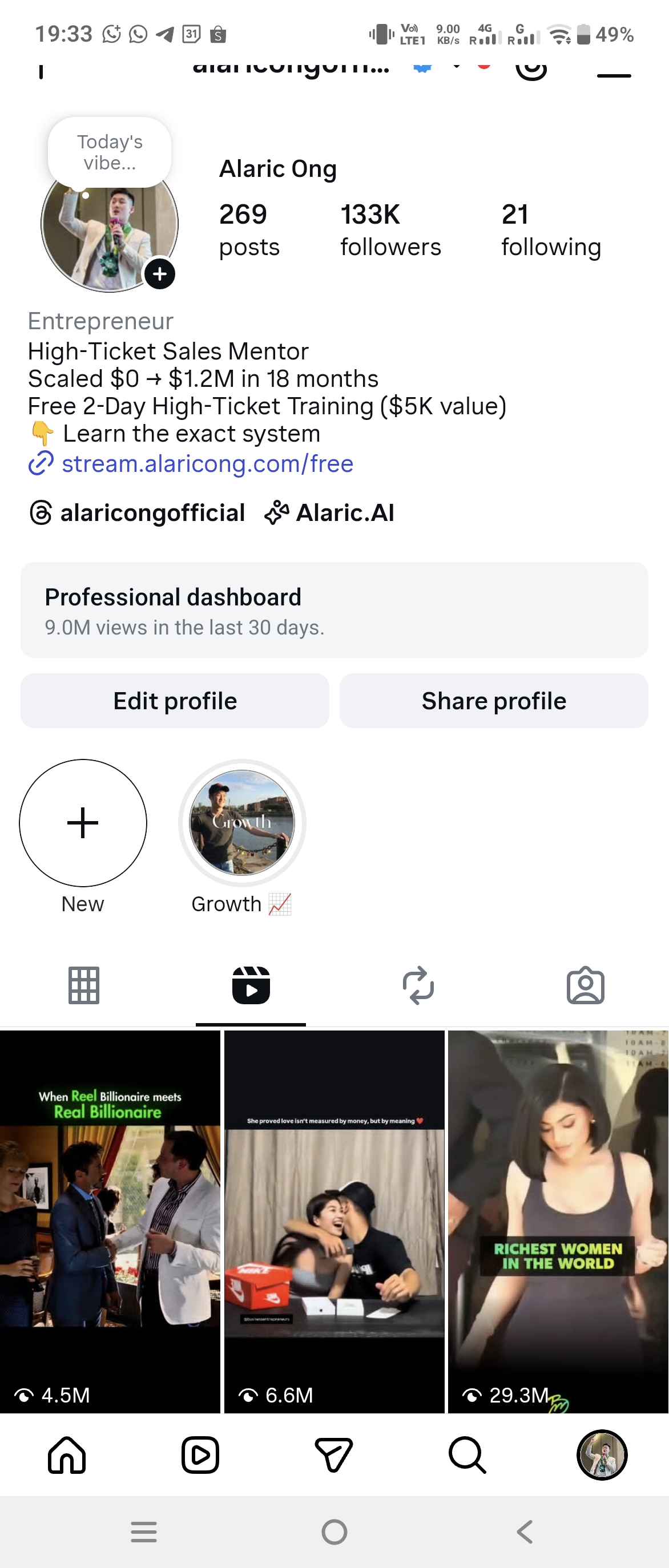Go to the Home feed
The height and width of the screenshot is (1568, 669).
click(67, 1456)
